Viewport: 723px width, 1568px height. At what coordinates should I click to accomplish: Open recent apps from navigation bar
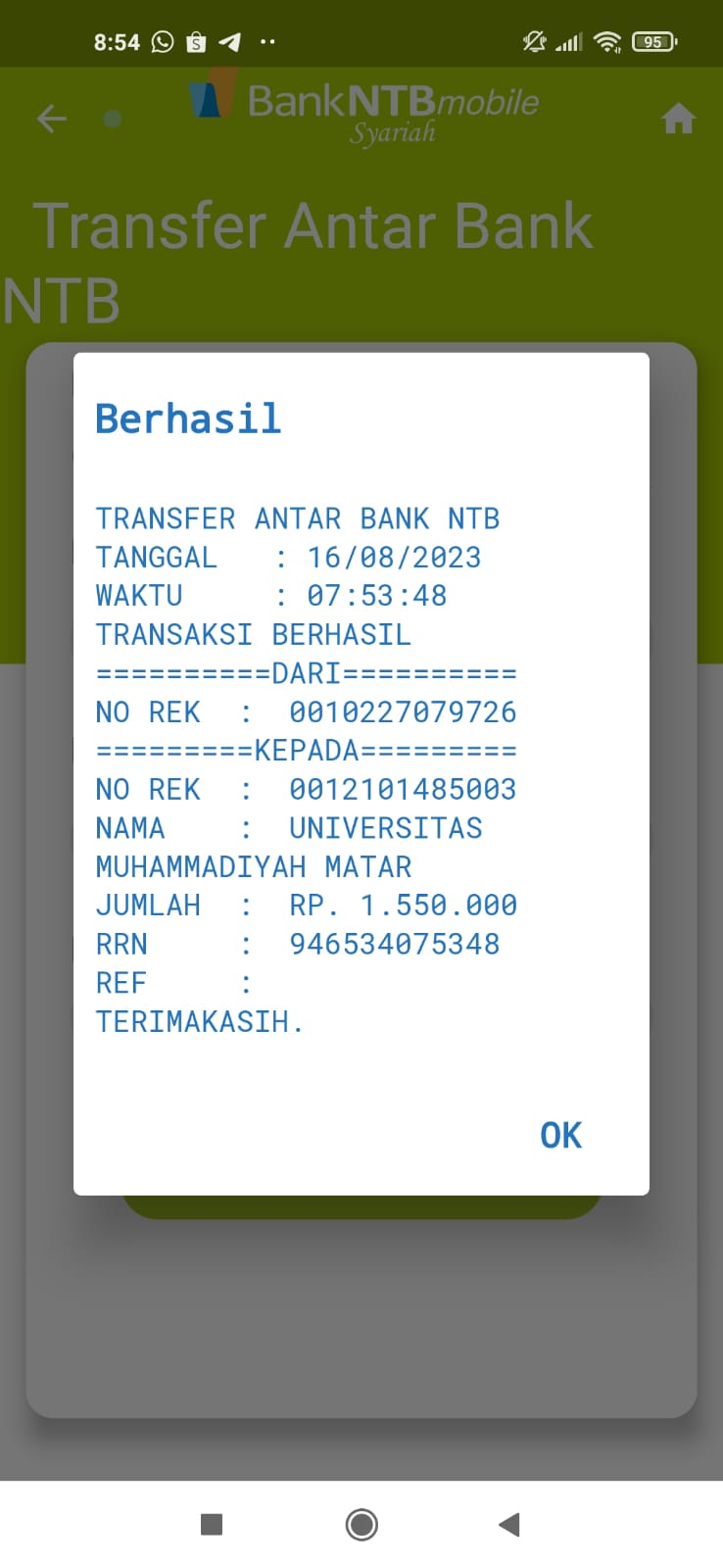point(212,1524)
